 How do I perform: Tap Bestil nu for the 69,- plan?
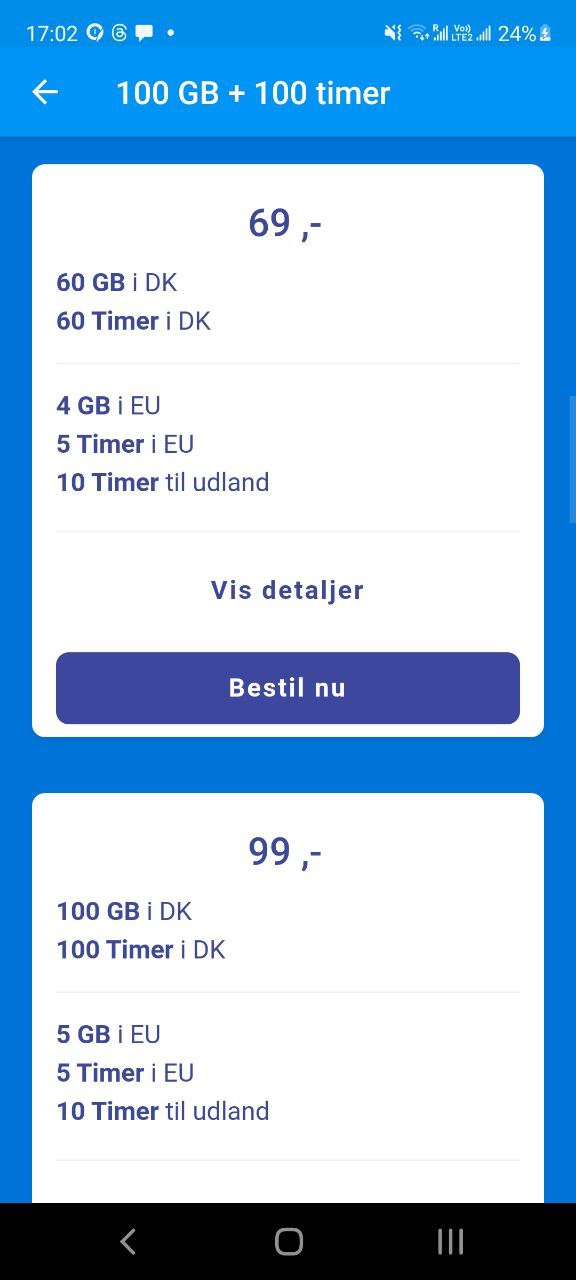(x=288, y=688)
